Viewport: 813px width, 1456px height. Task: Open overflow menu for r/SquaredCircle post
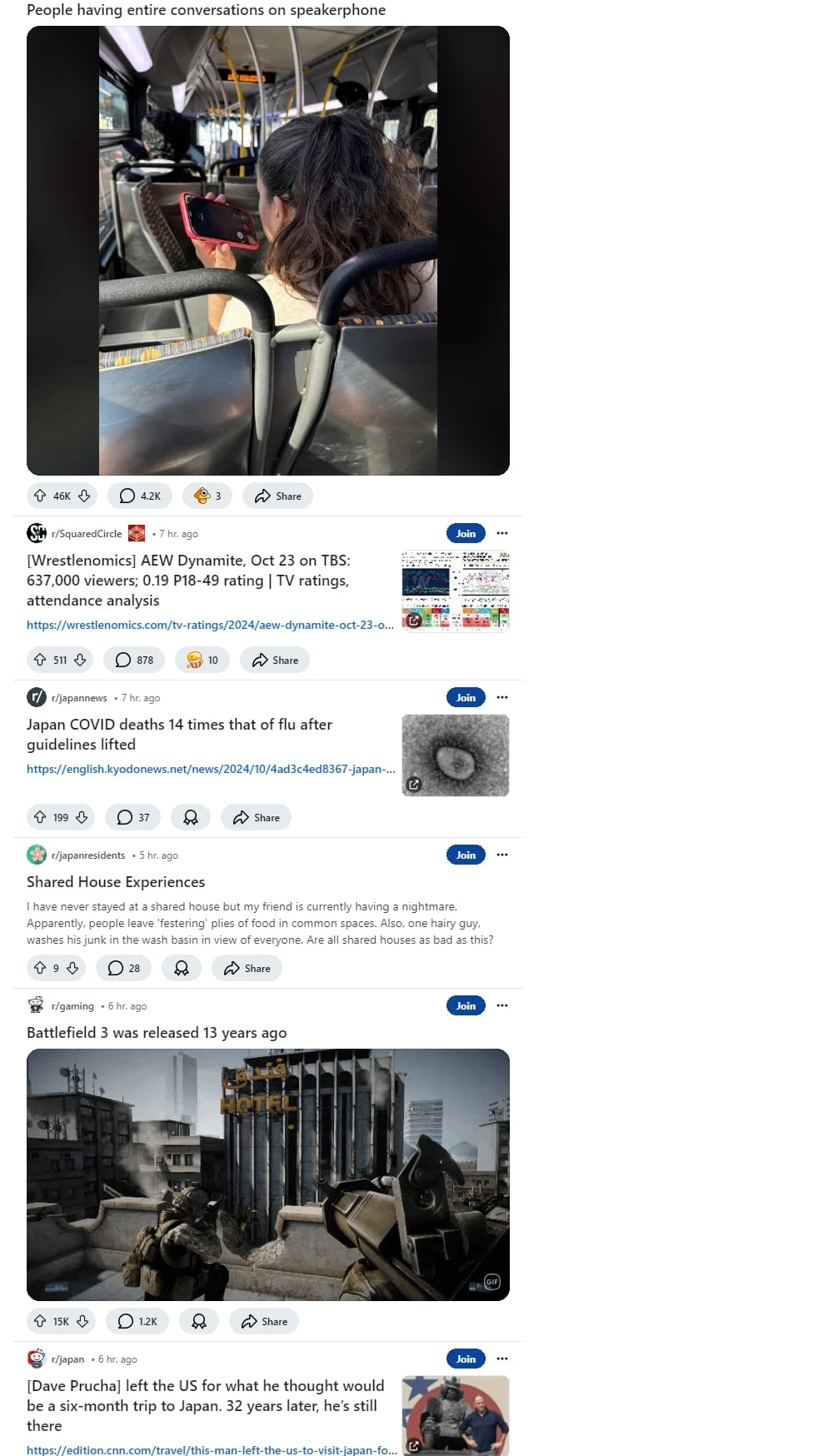coord(502,533)
